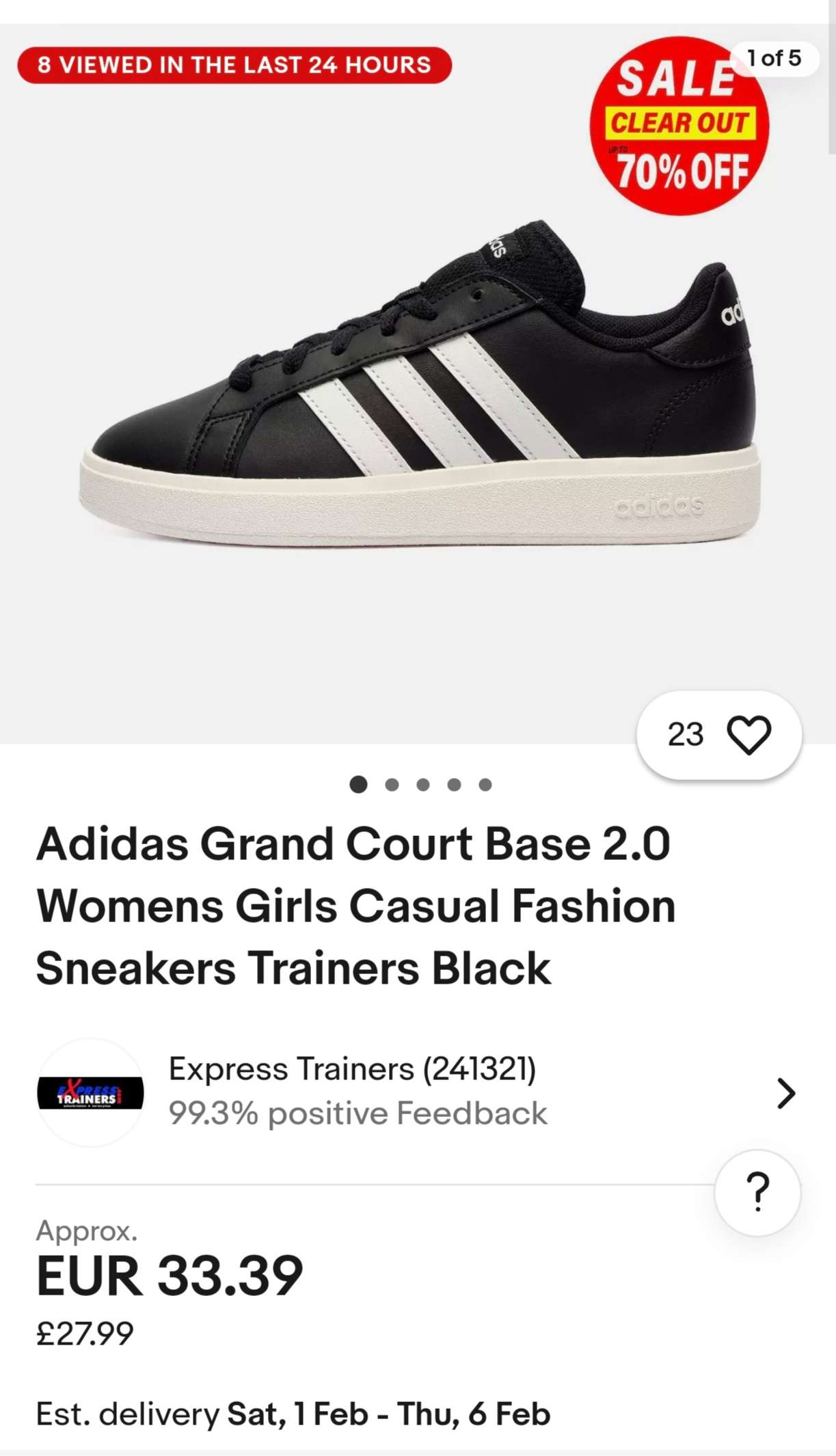This screenshot has width=836, height=1456.
Task: Open the Adidas sneaker photo full screen
Action: click(x=418, y=383)
